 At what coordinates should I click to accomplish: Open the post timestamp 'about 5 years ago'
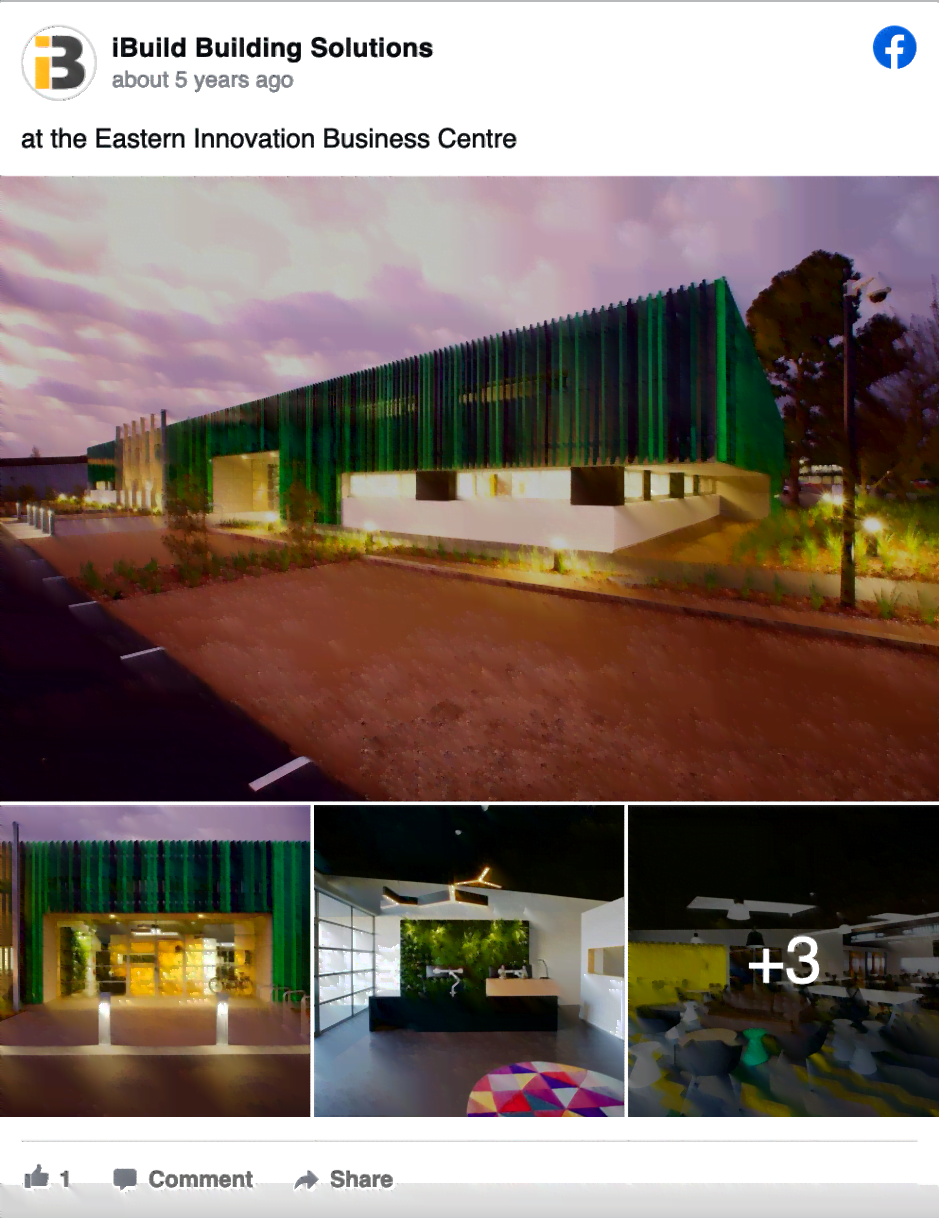(202, 80)
